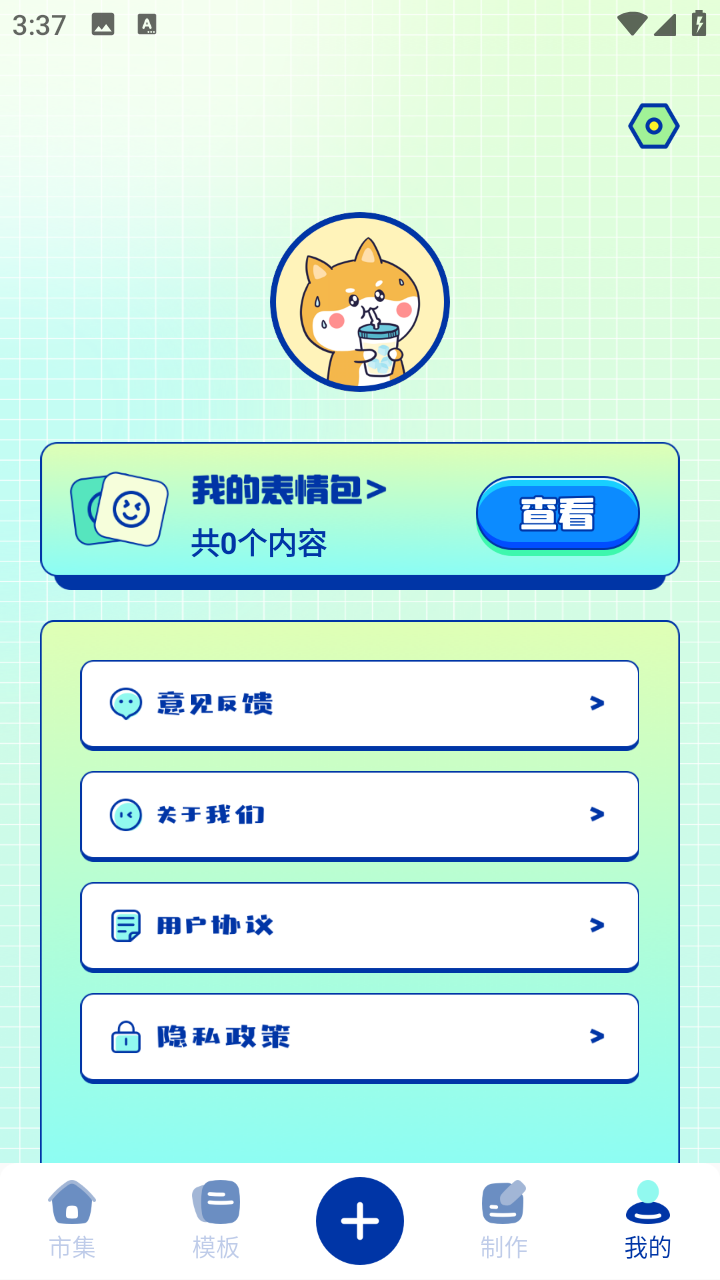The width and height of the screenshot is (720, 1280).
Task: Select the 我的 tab
Action: click(x=647, y=1220)
